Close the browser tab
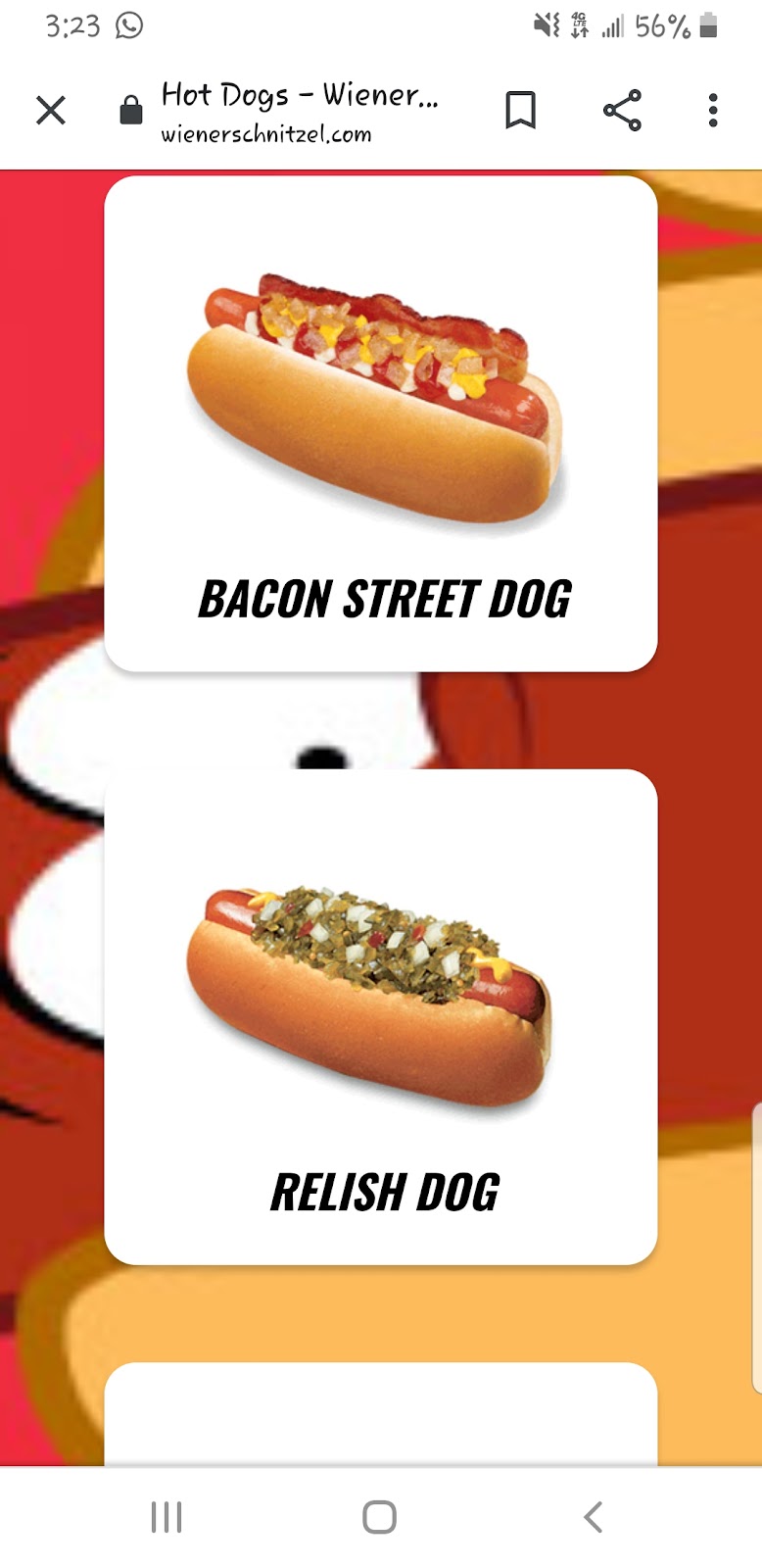 [x=51, y=110]
